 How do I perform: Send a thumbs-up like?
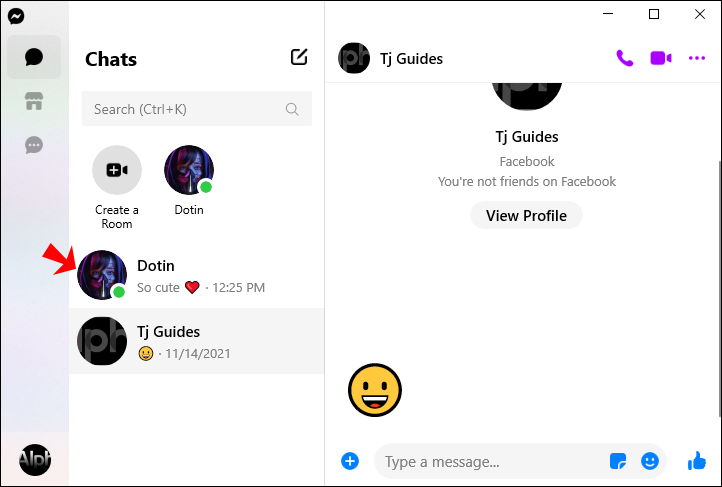coord(697,461)
